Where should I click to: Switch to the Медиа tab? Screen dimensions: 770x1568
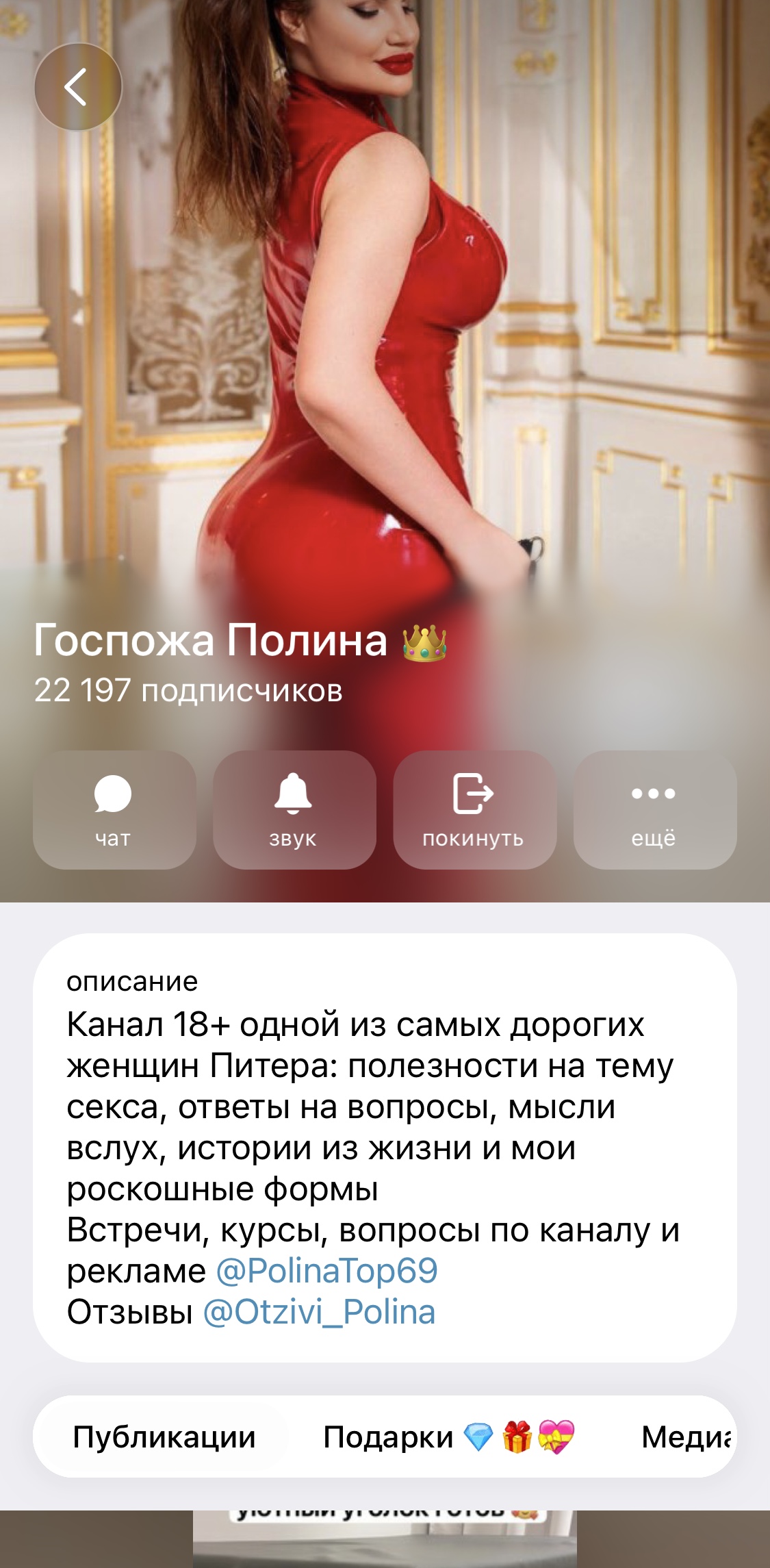point(686,1437)
